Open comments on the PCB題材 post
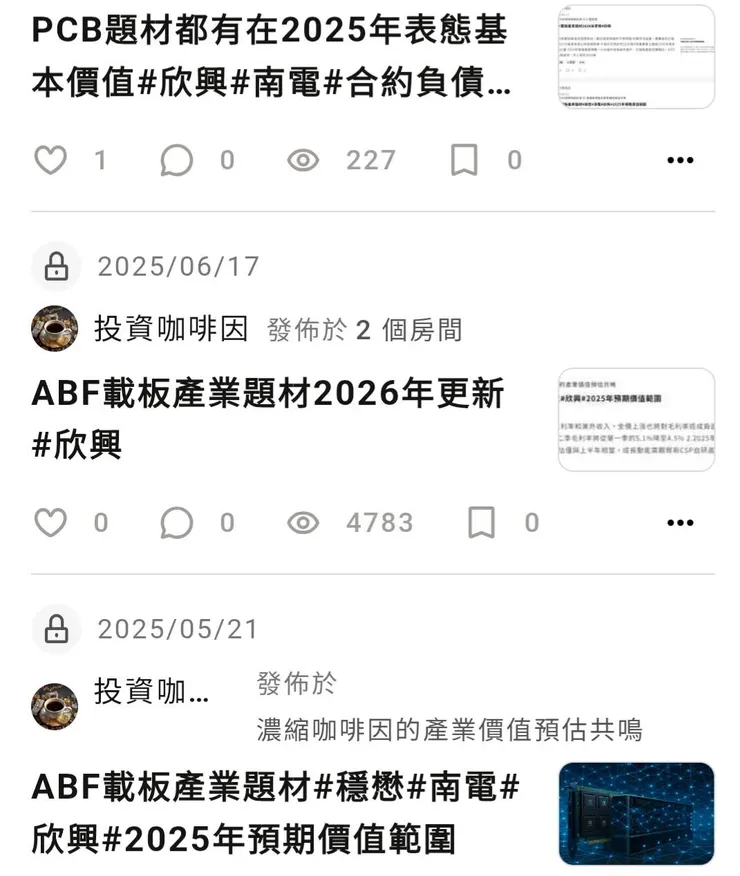Viewport: 740px width, 876px height. click(176, 159)
